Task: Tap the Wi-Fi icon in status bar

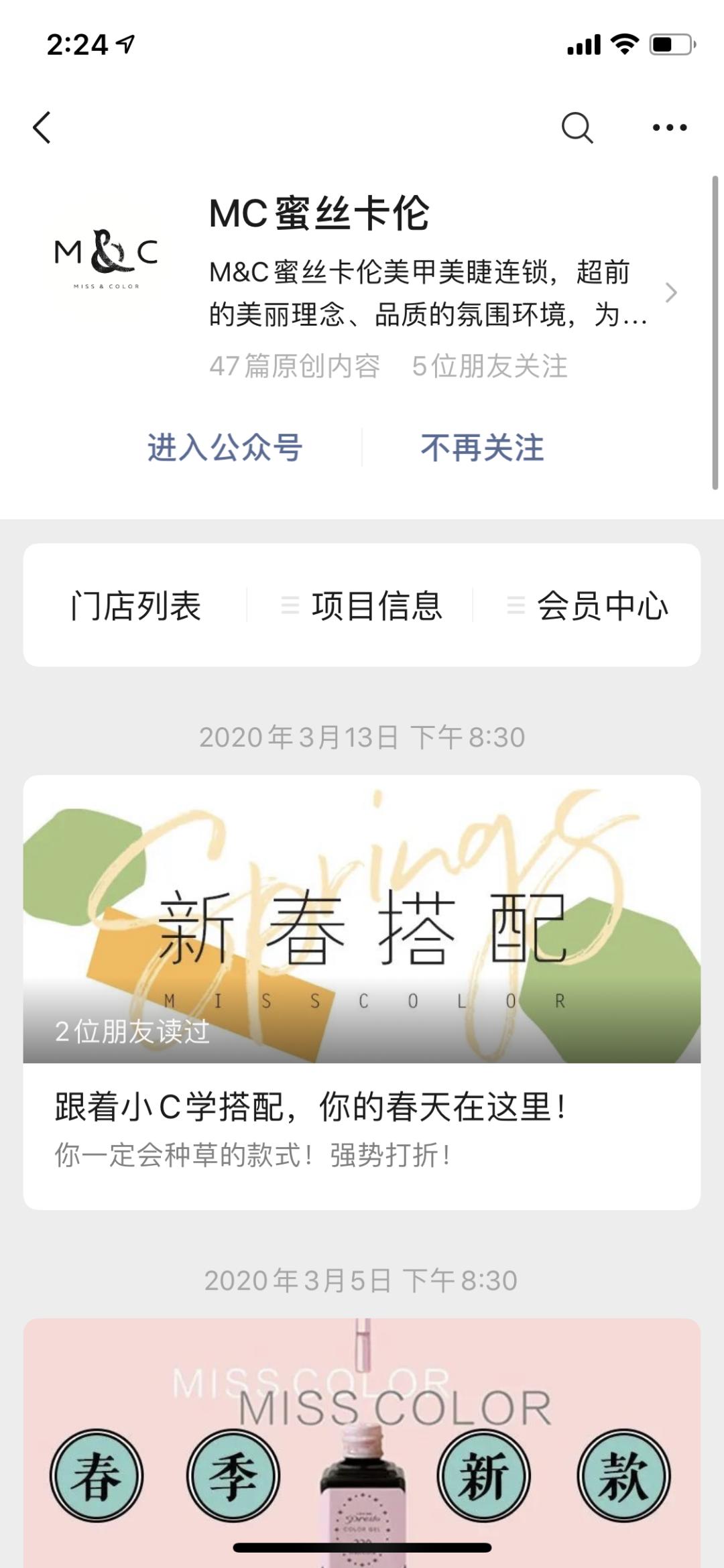Action: click(626, 42)
